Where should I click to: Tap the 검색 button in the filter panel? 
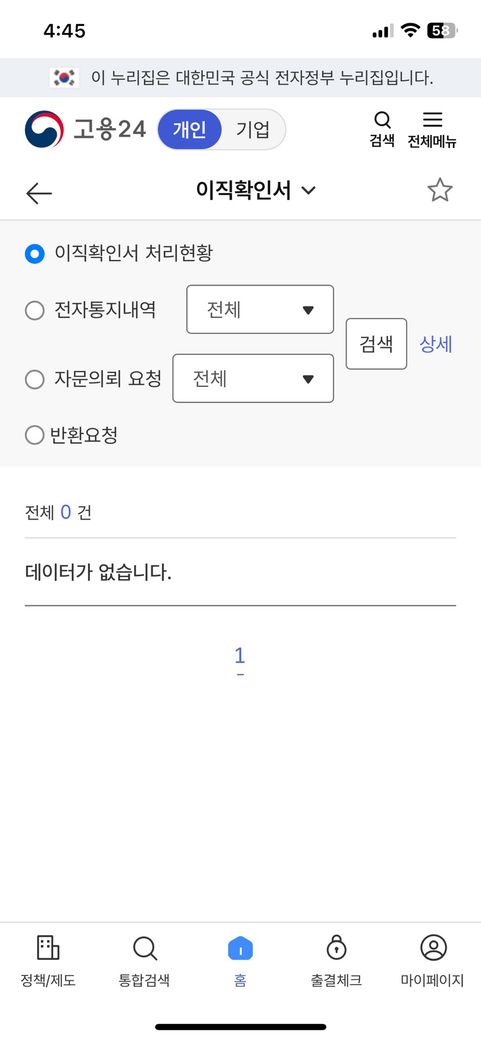[376, 344]
